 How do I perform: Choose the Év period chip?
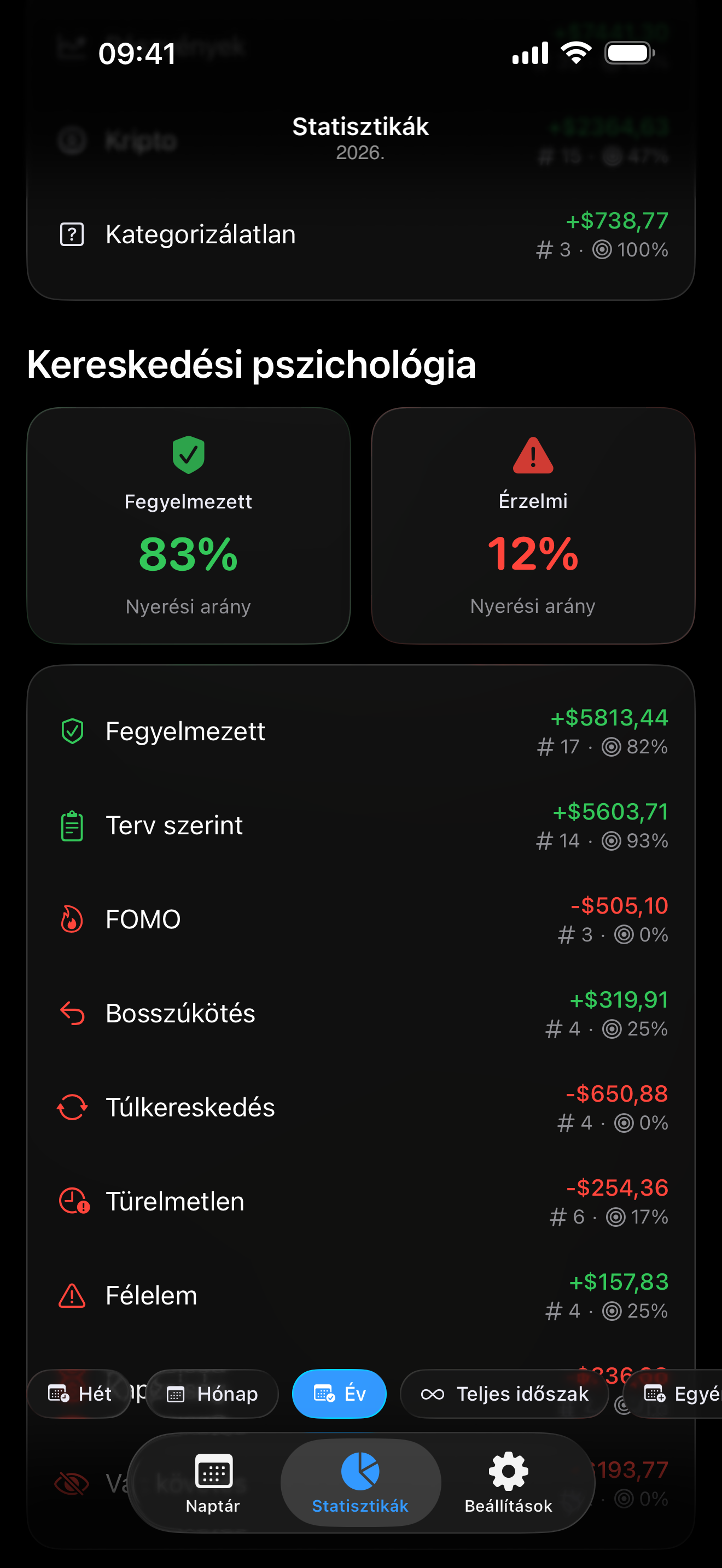(339, 1393)
